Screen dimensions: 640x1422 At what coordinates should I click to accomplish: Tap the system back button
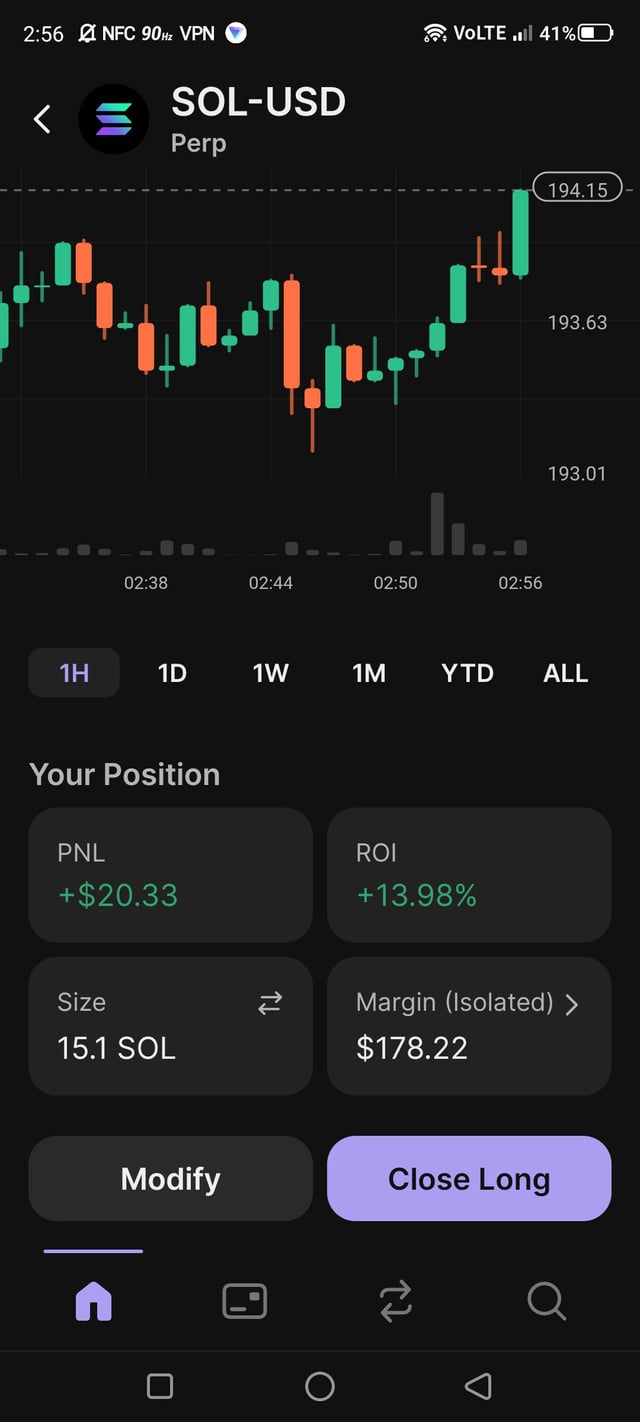(478, 1386)
